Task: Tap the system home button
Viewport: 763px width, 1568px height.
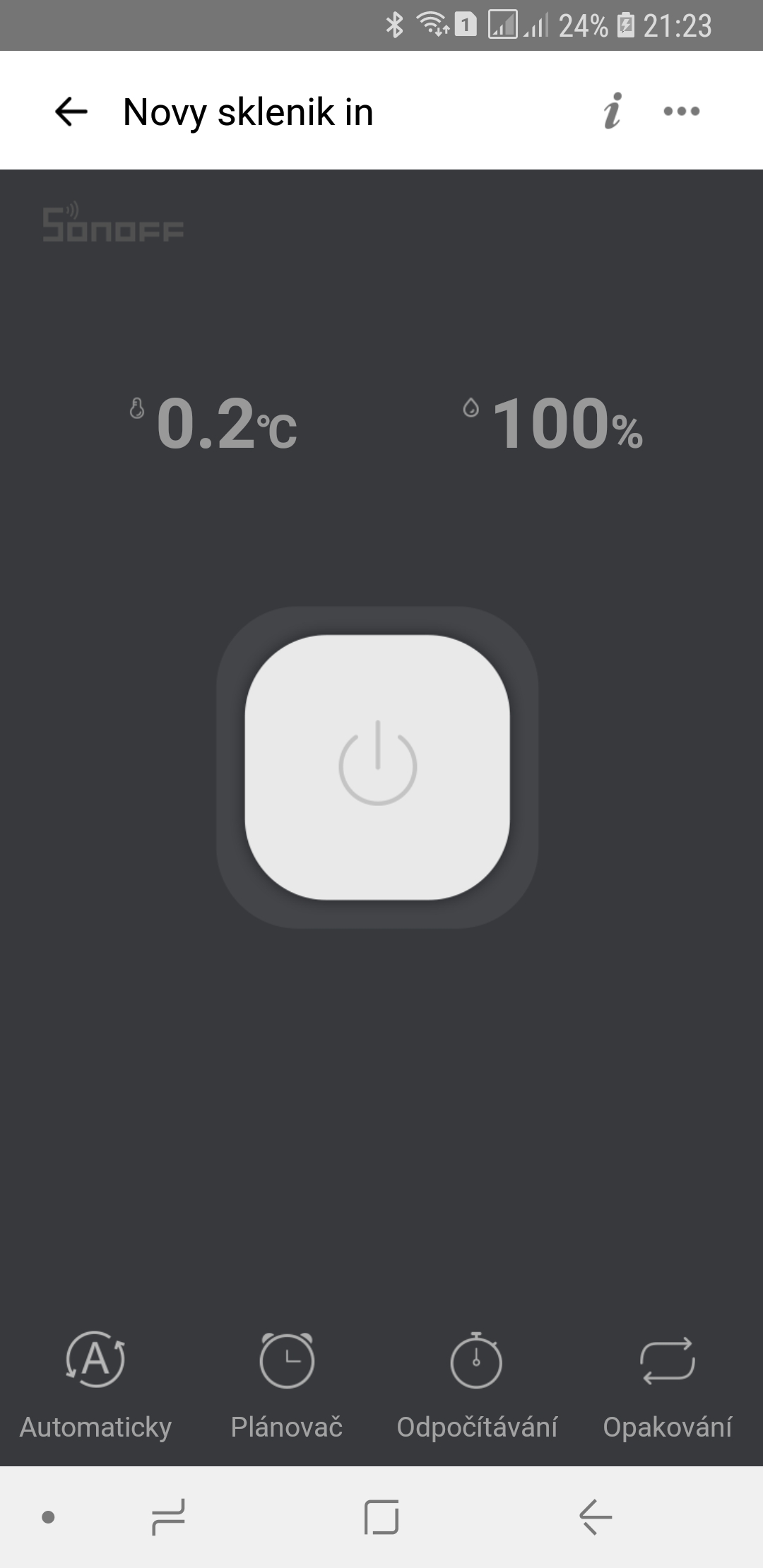Action: click(381, 1517)
